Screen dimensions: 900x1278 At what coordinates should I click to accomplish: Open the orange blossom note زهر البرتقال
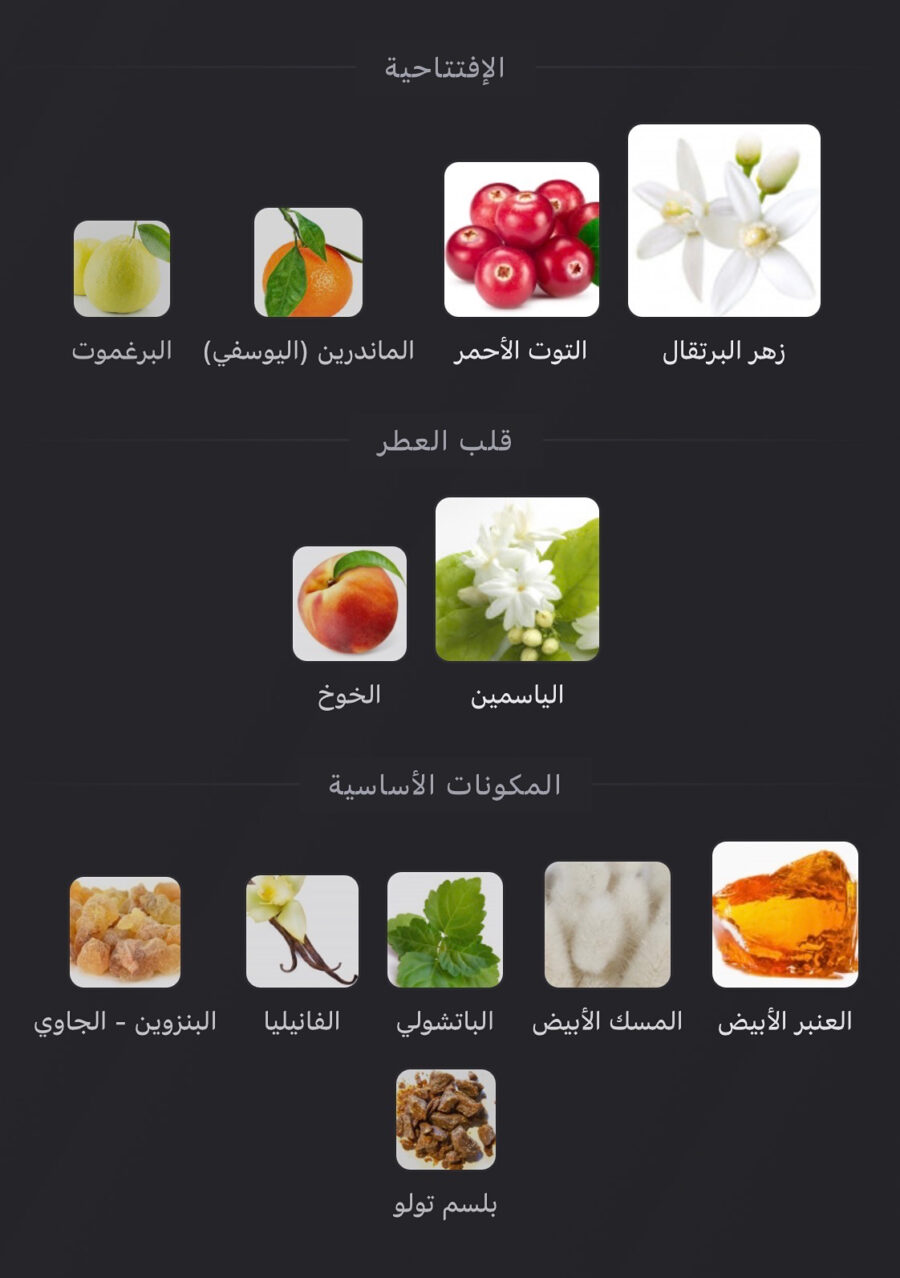pos(724,221)
